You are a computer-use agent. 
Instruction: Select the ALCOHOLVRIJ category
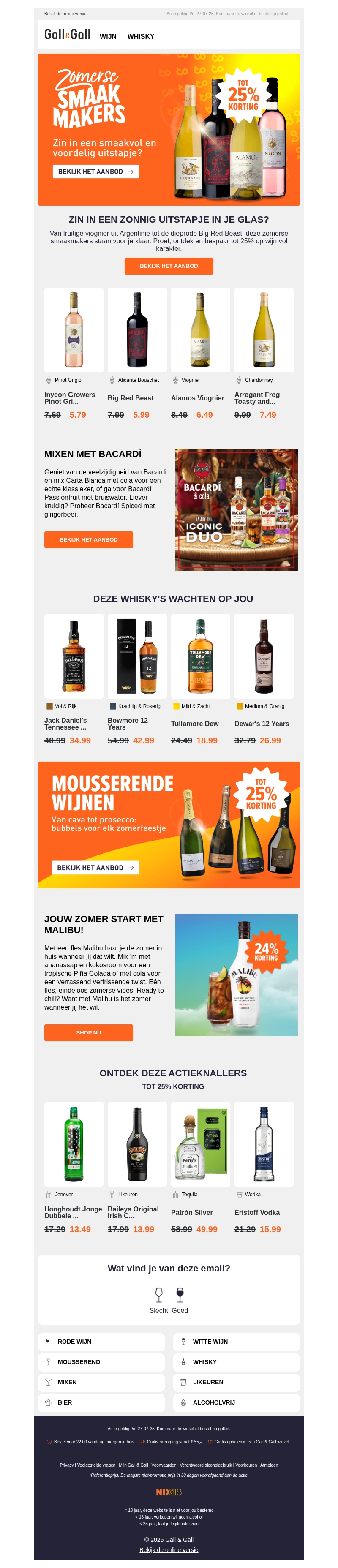coord(236,1402)
